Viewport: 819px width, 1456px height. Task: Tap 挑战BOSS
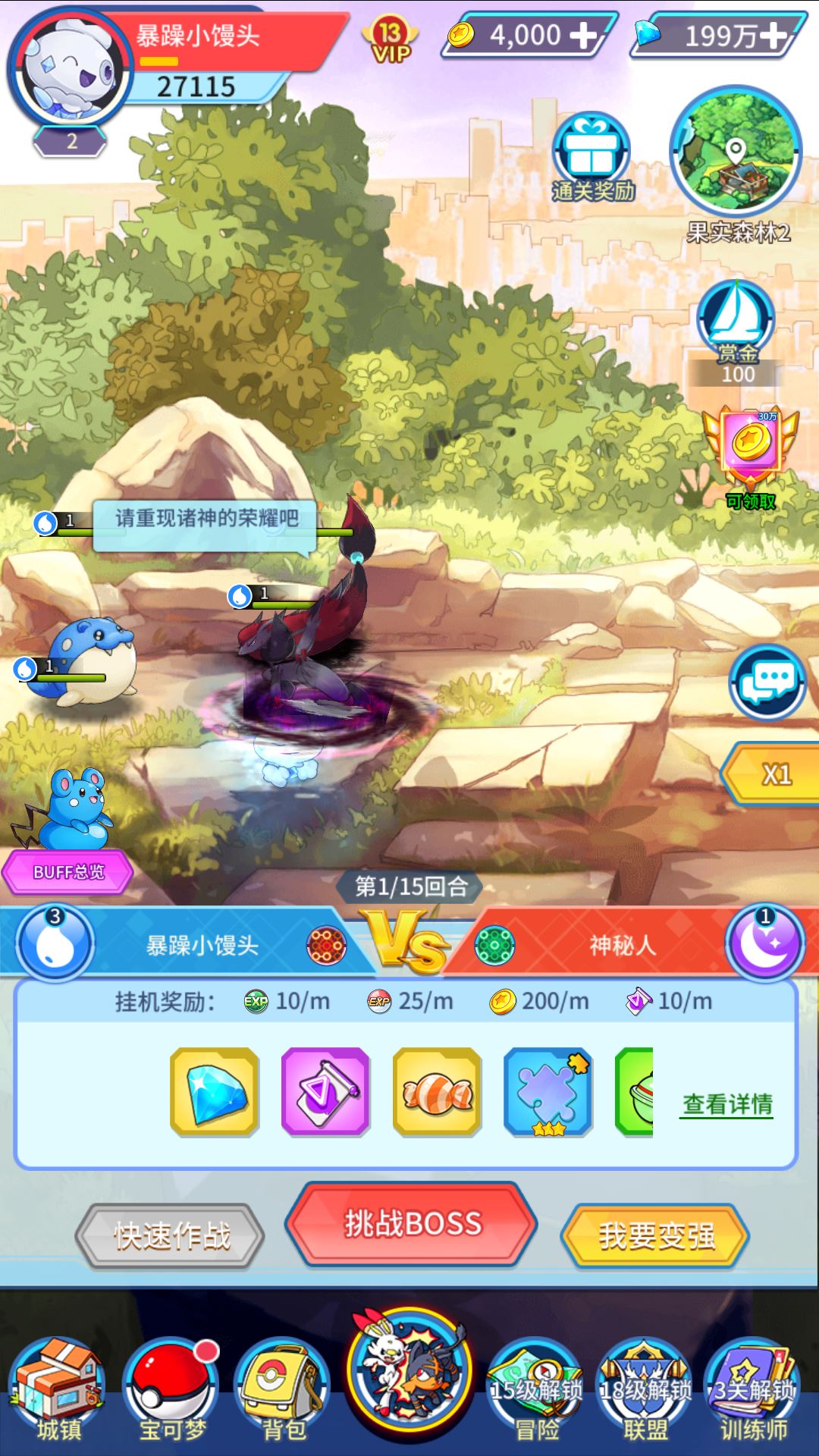[412, 1223]
